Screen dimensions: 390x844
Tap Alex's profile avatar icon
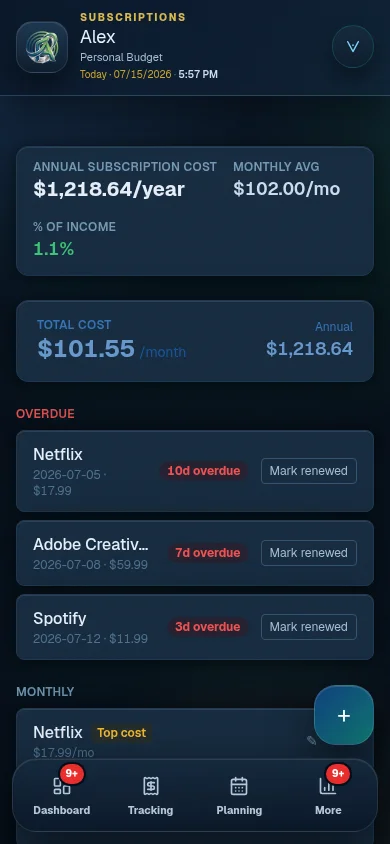tap(42, 47)
